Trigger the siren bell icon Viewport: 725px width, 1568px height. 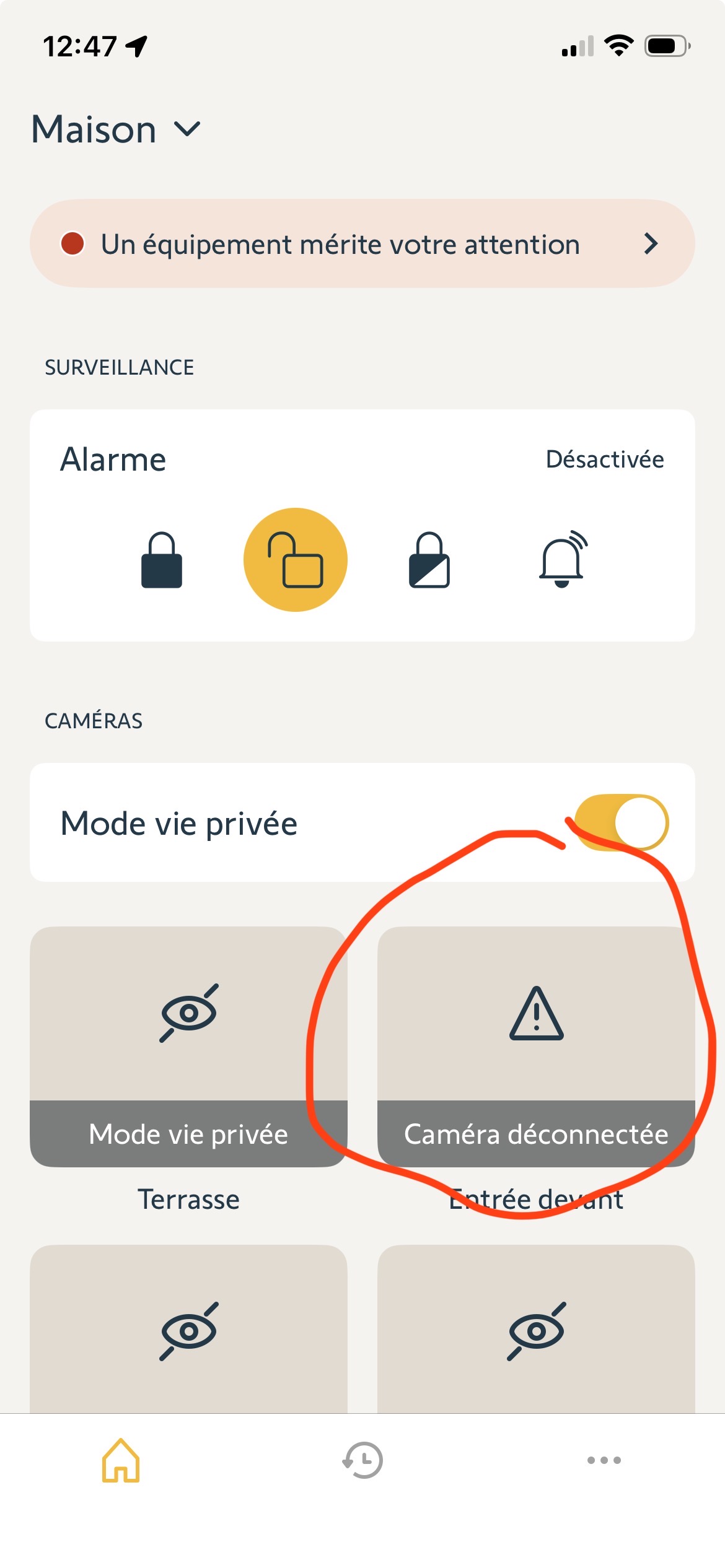tap(563, 560)
